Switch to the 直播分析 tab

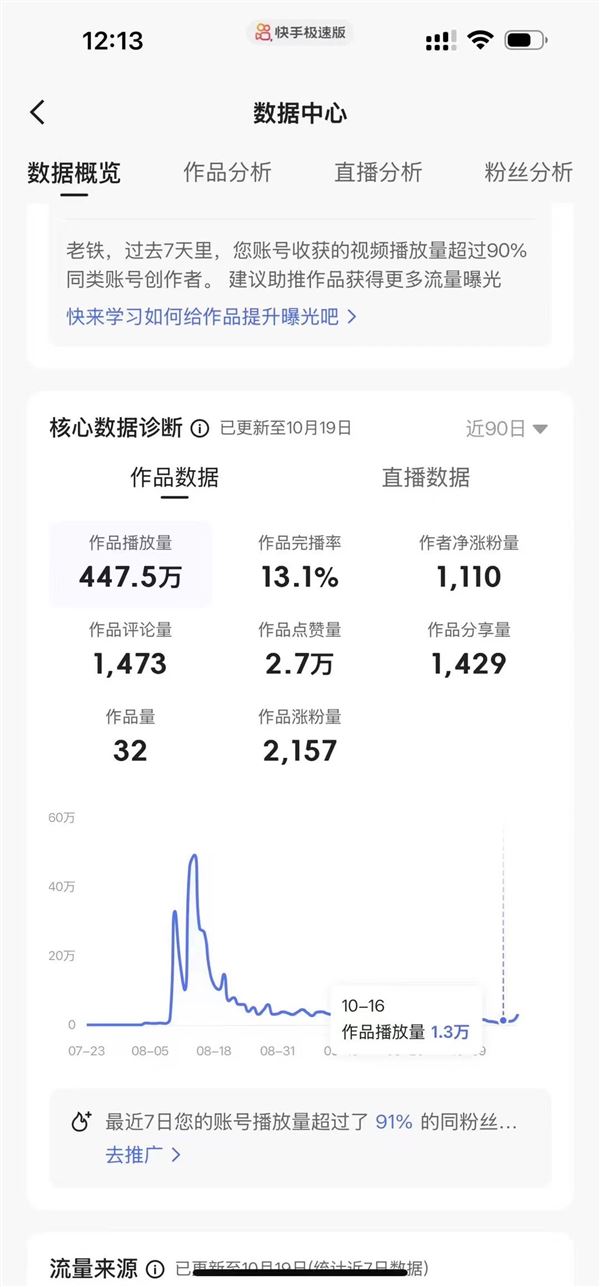pyautogui.click(x=378, y=172)
